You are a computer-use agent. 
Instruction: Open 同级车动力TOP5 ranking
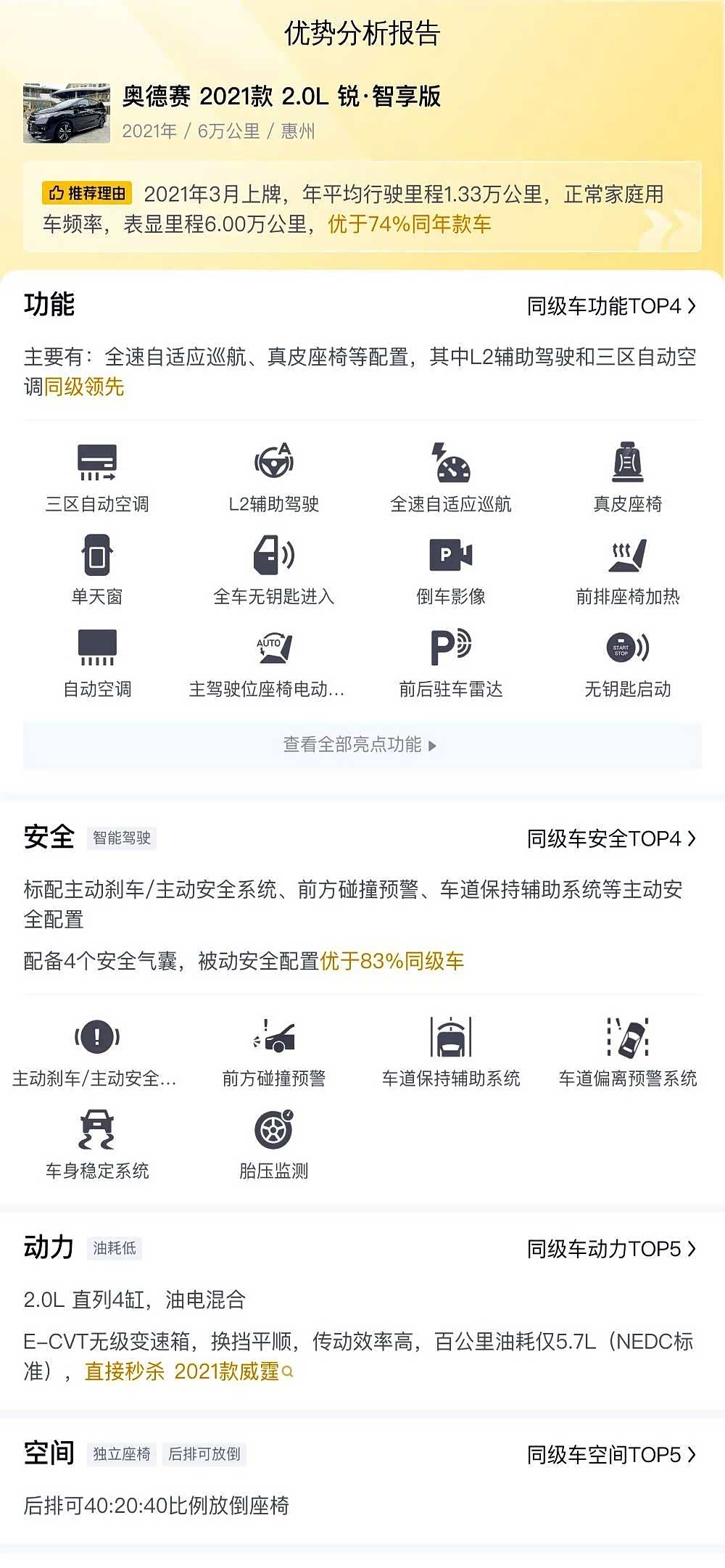click(610, 1249)
